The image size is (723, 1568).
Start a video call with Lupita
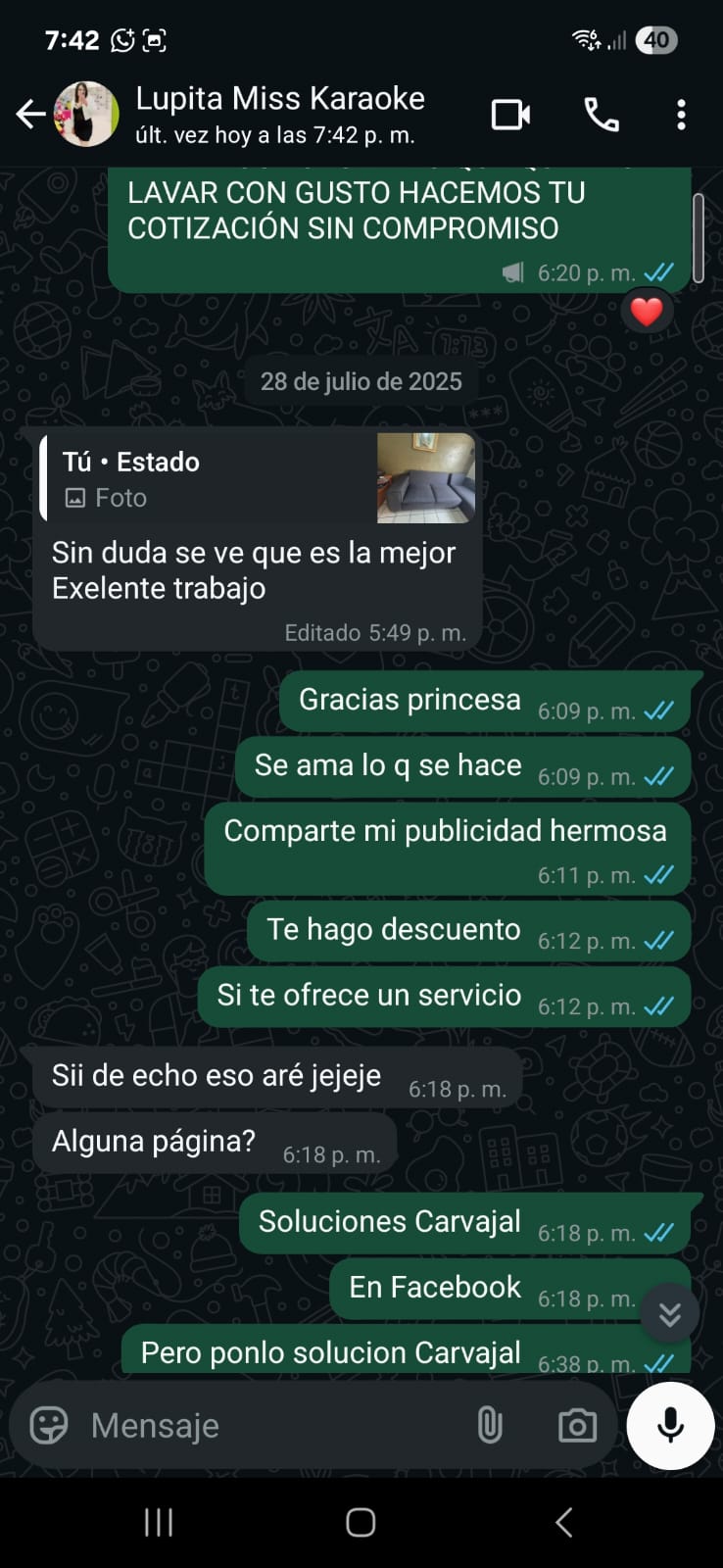510,115
